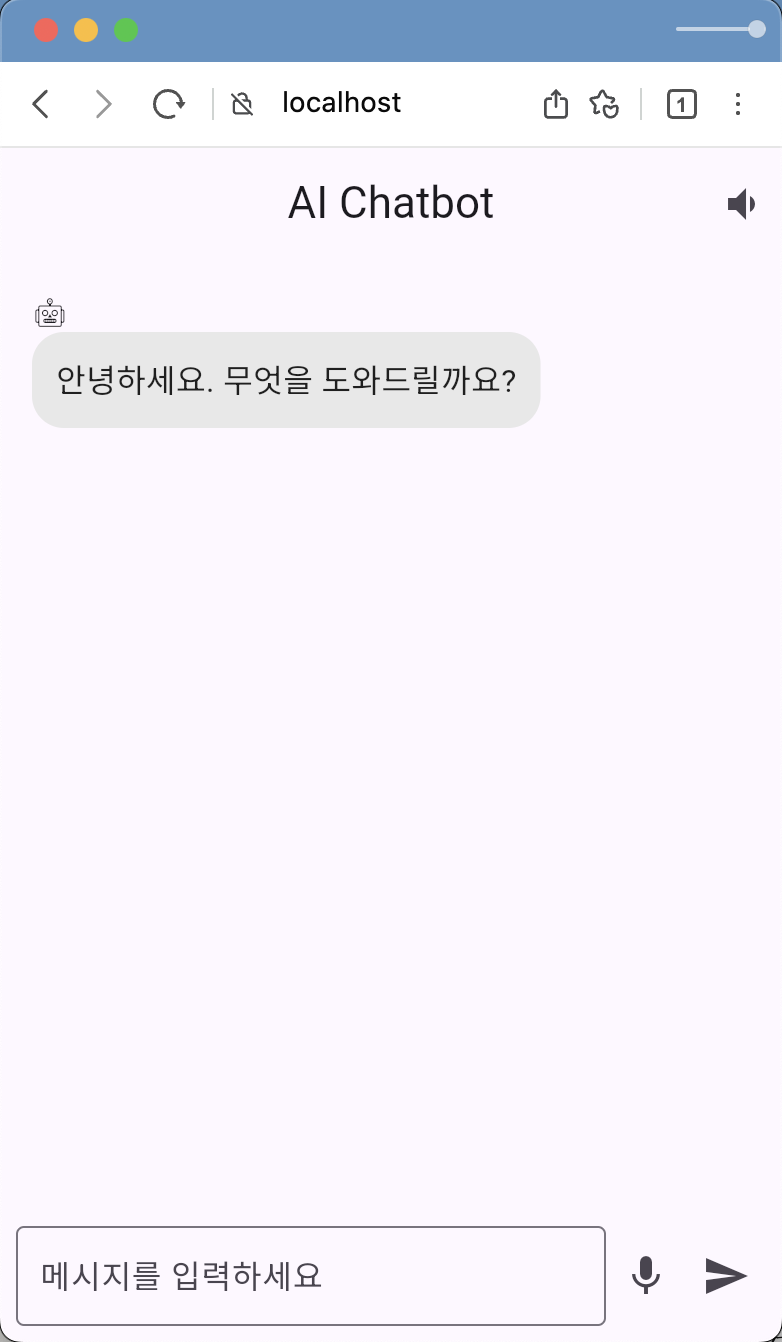Start voice input with microphone
This screenshot has width=782, height=1342.
(647, 1275)
